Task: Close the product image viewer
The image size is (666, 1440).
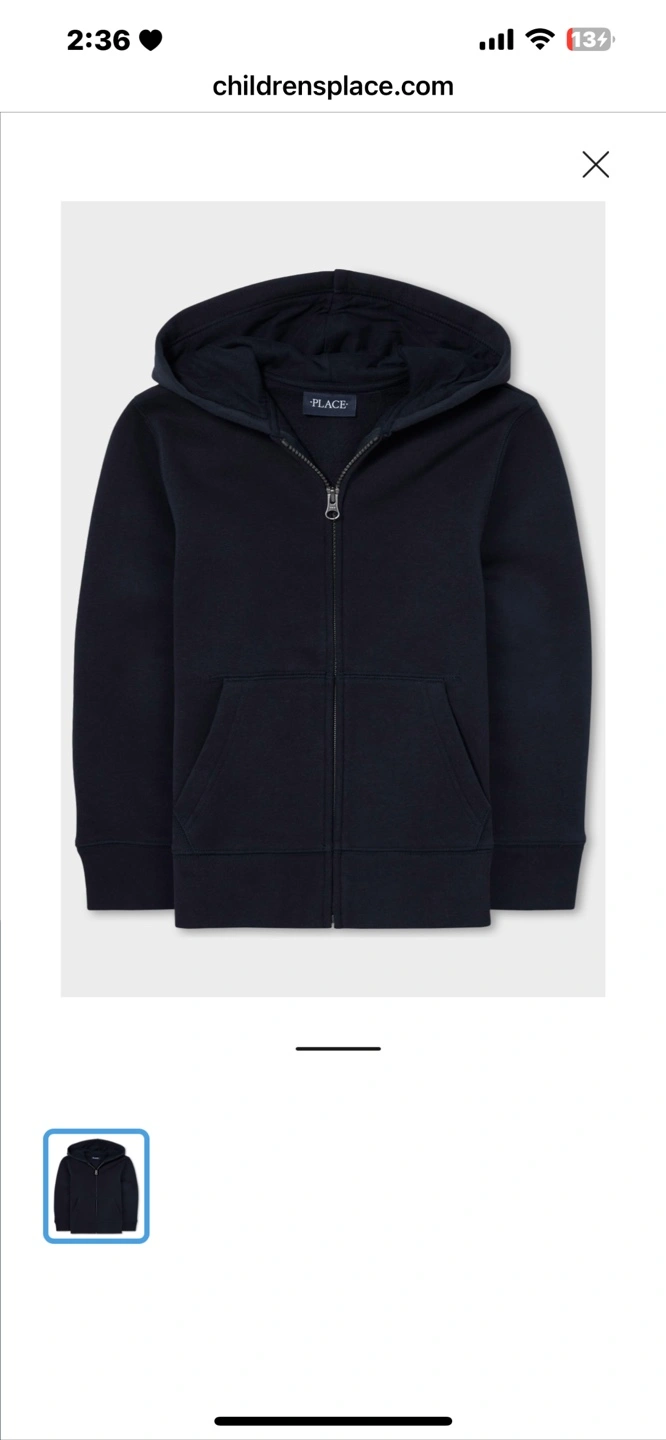Action: (596, 165)
